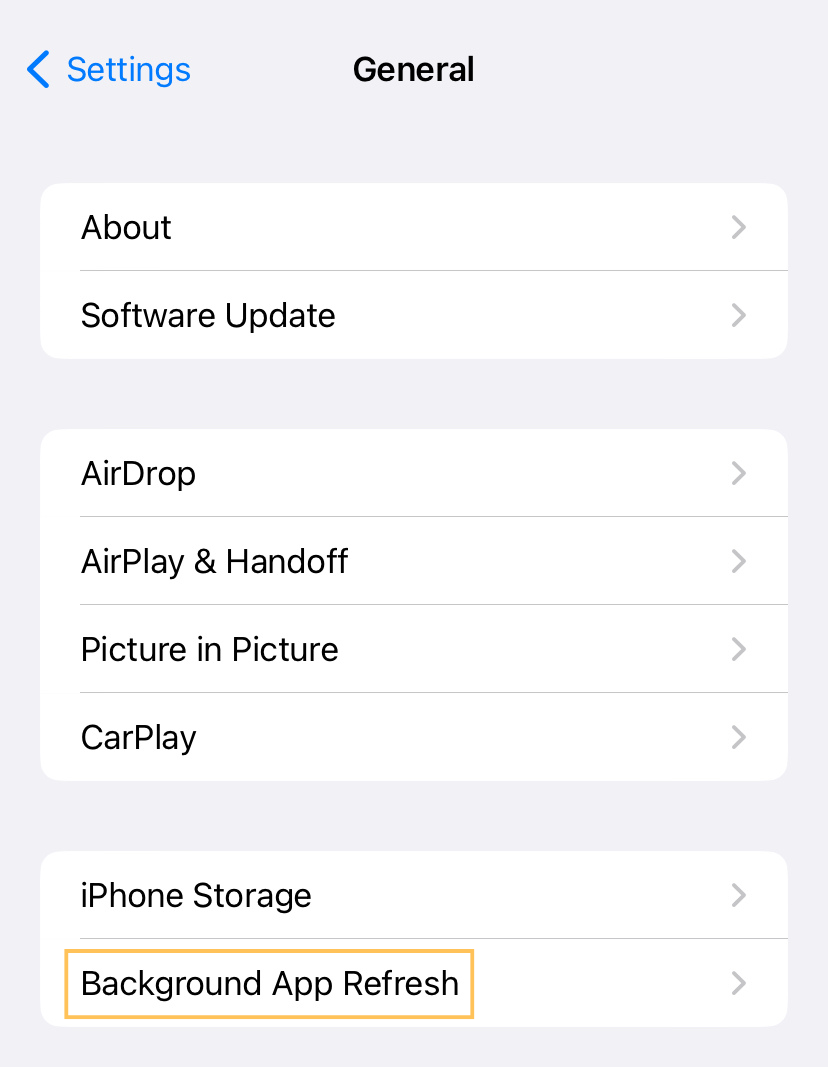Tap the chevron beside Software Update
828x1067 pixels.
tap(739, 315)
